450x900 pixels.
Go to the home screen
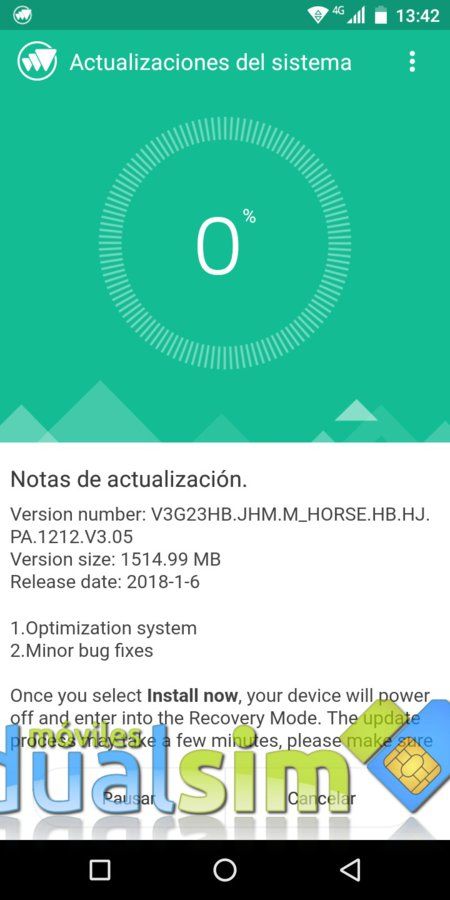tap(225, 870)
